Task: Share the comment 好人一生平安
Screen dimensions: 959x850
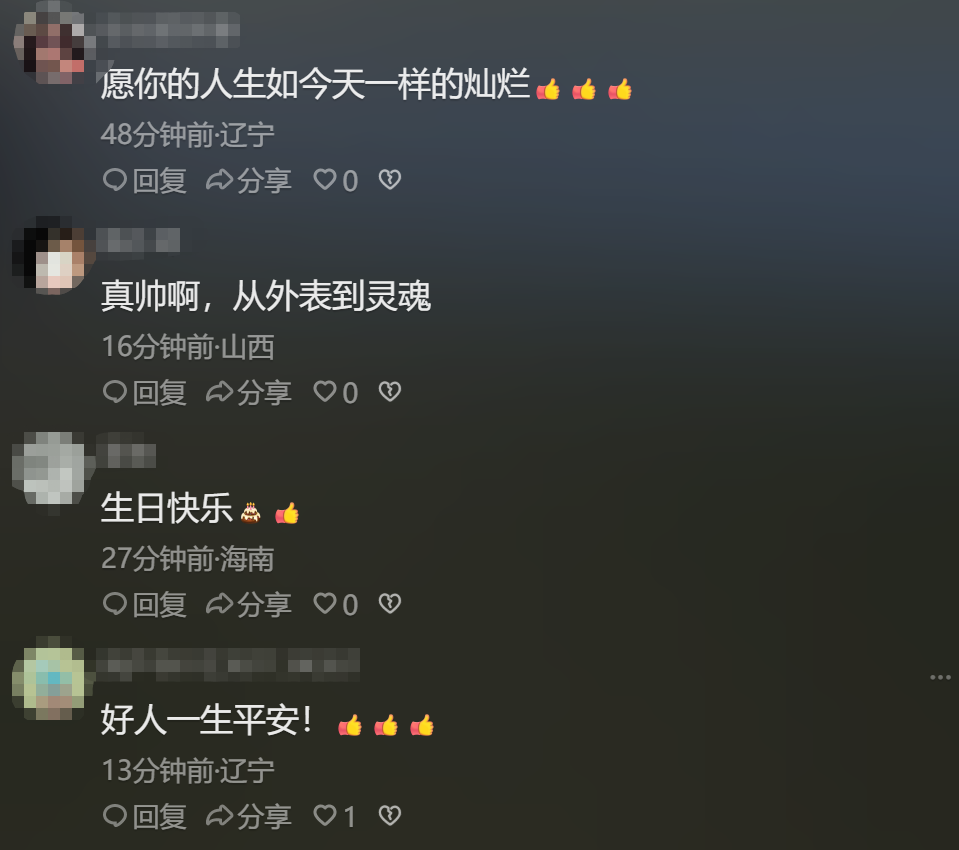Action: [249, 816]
